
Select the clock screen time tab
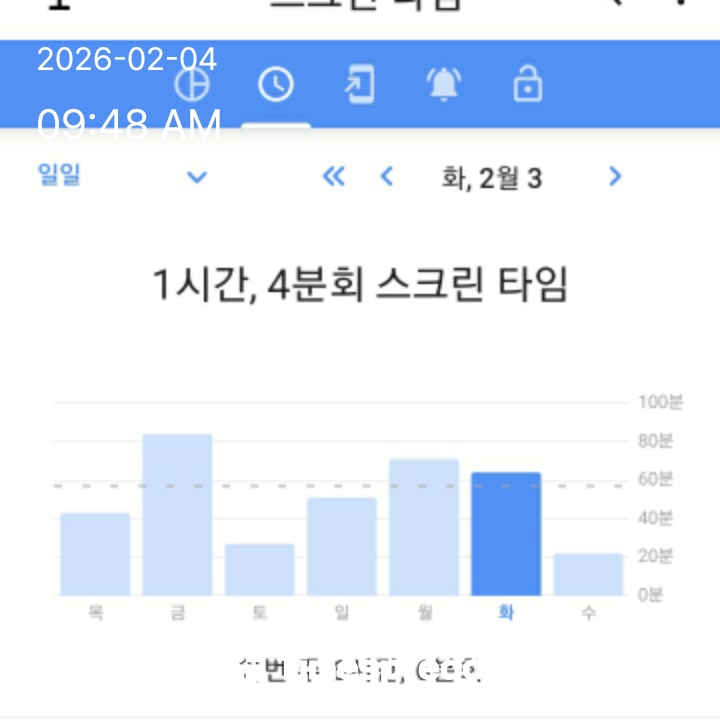click(276, 85)
